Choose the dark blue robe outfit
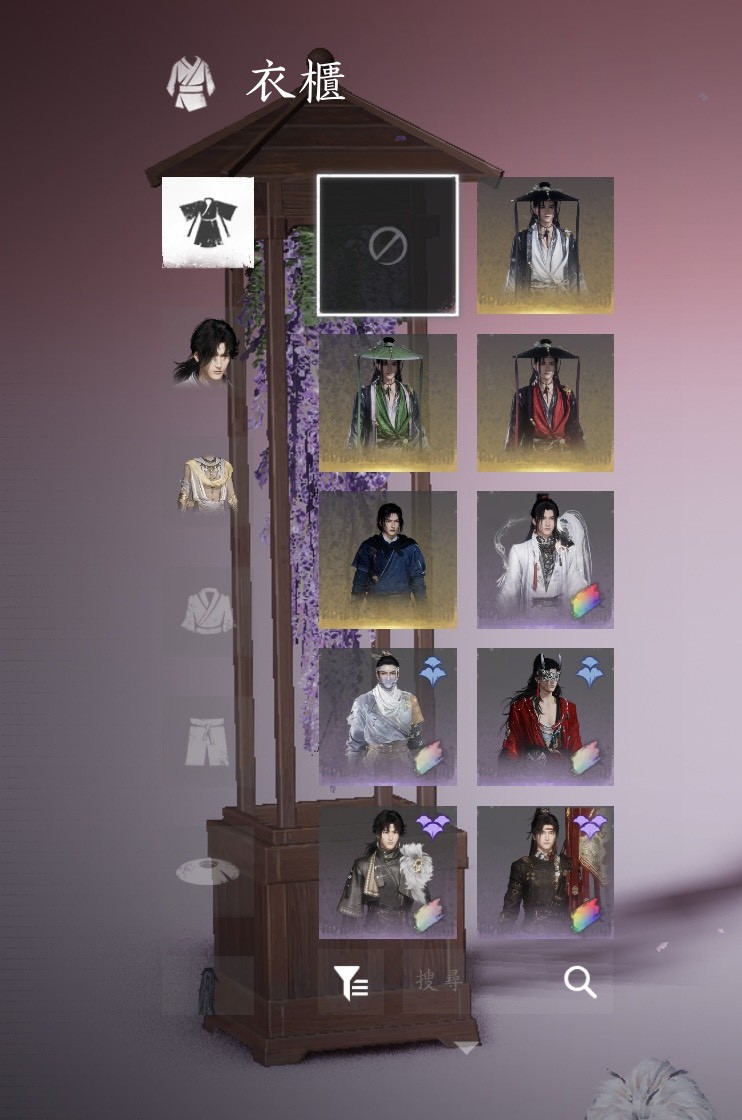The image size is (742, 1120). coord(388,559)
